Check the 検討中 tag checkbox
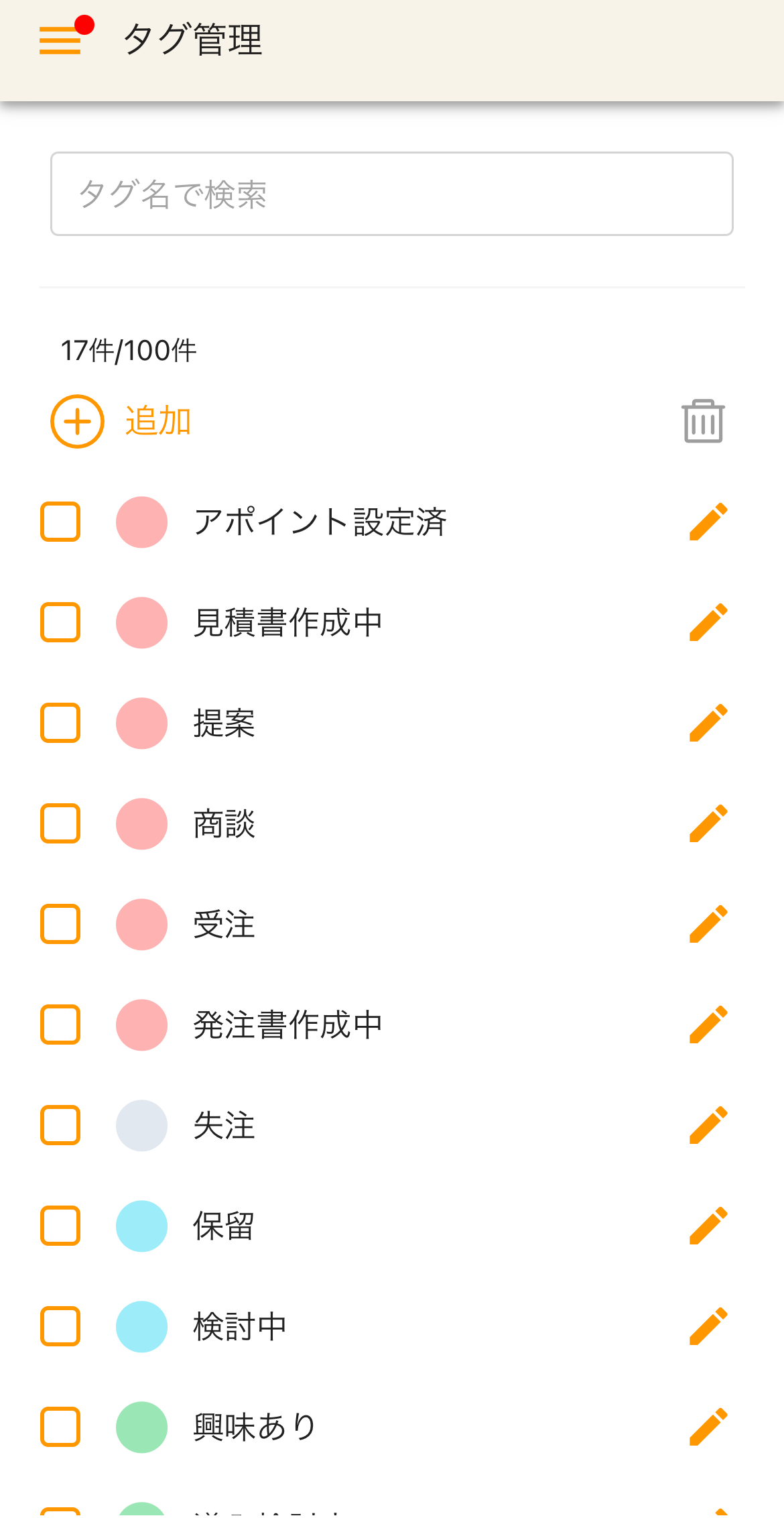Image resolution: width=784 pixels, height=1518 pixels. coord(60,1326)
